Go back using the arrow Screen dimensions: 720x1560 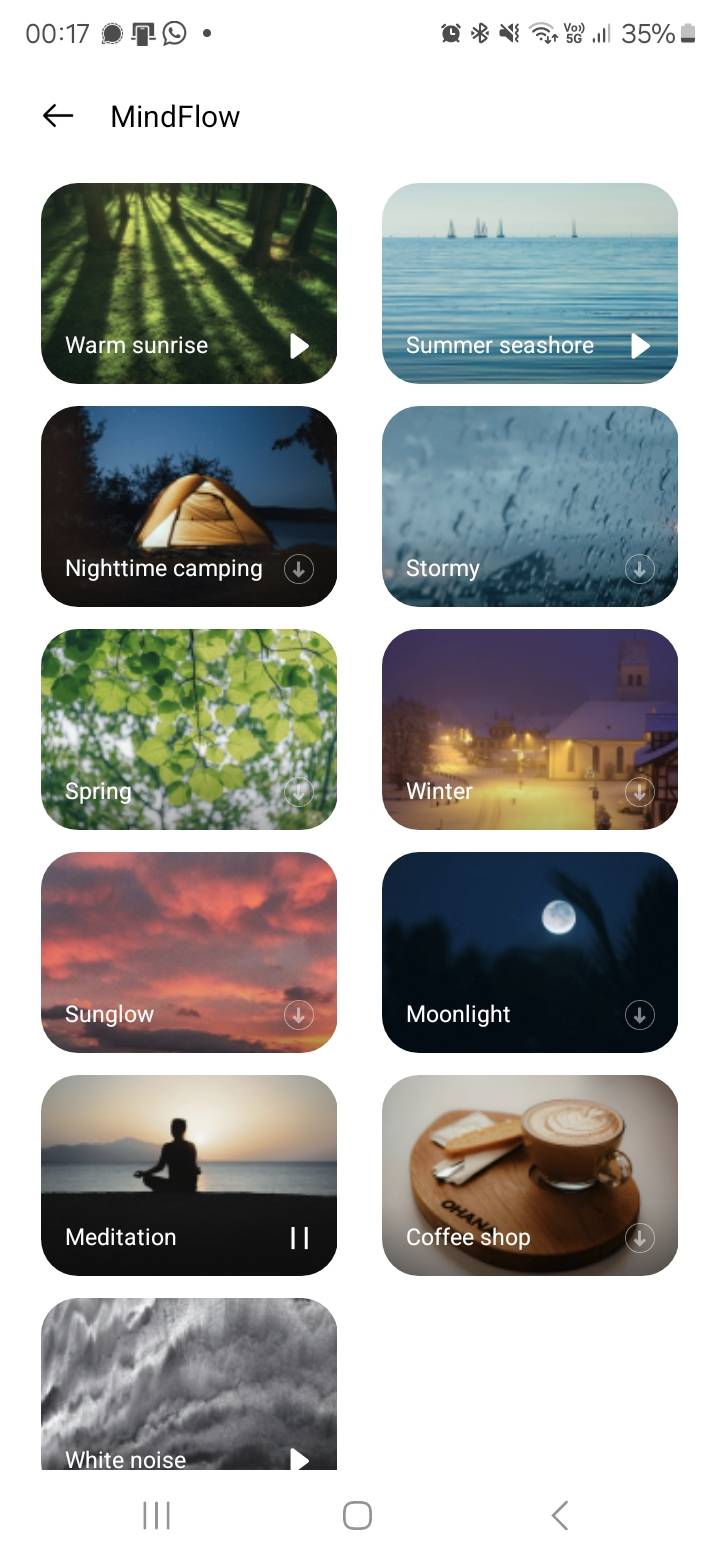tap(57, 116)
